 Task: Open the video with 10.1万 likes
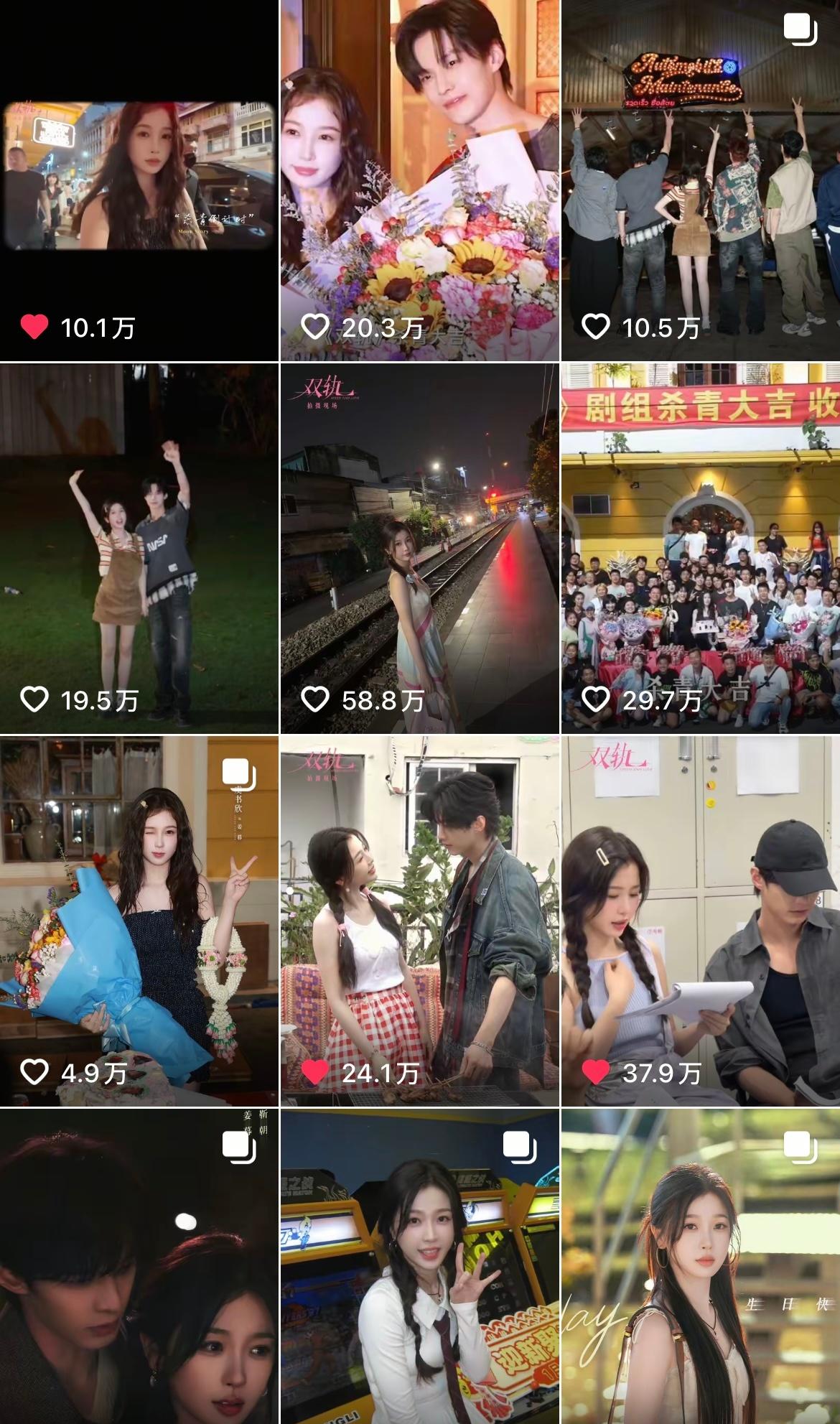click(x=139, y=180)
